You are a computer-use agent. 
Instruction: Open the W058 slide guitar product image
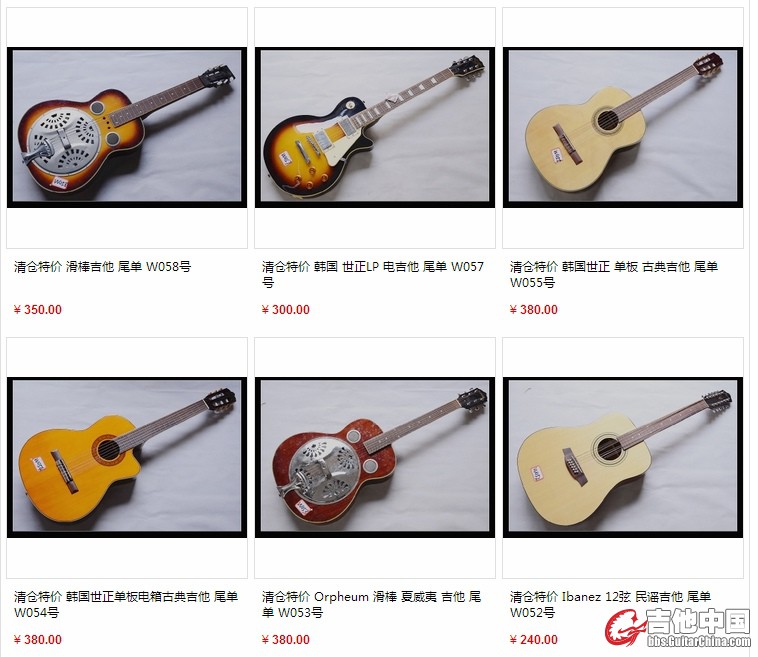tap(127, 127)
